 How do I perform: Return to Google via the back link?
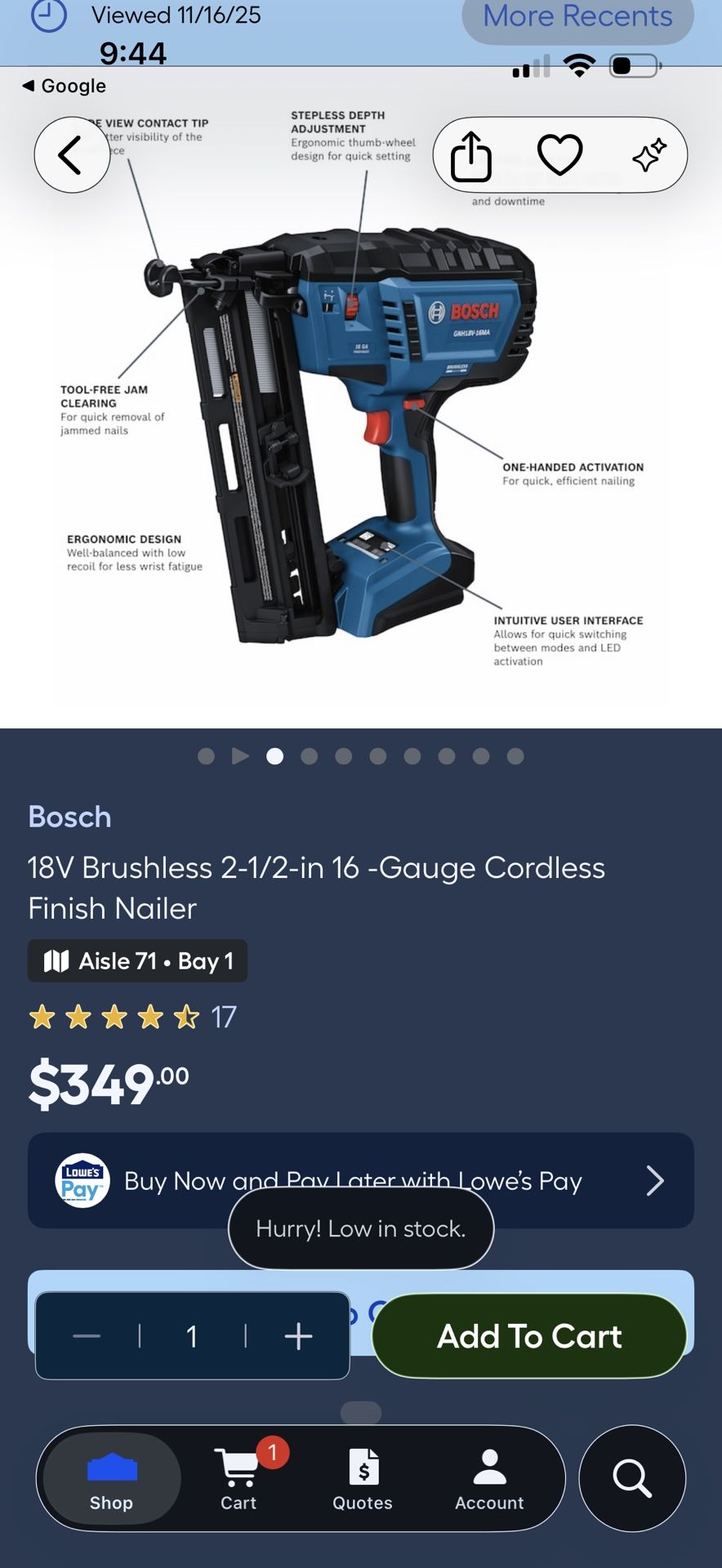[x=65, y=86]
